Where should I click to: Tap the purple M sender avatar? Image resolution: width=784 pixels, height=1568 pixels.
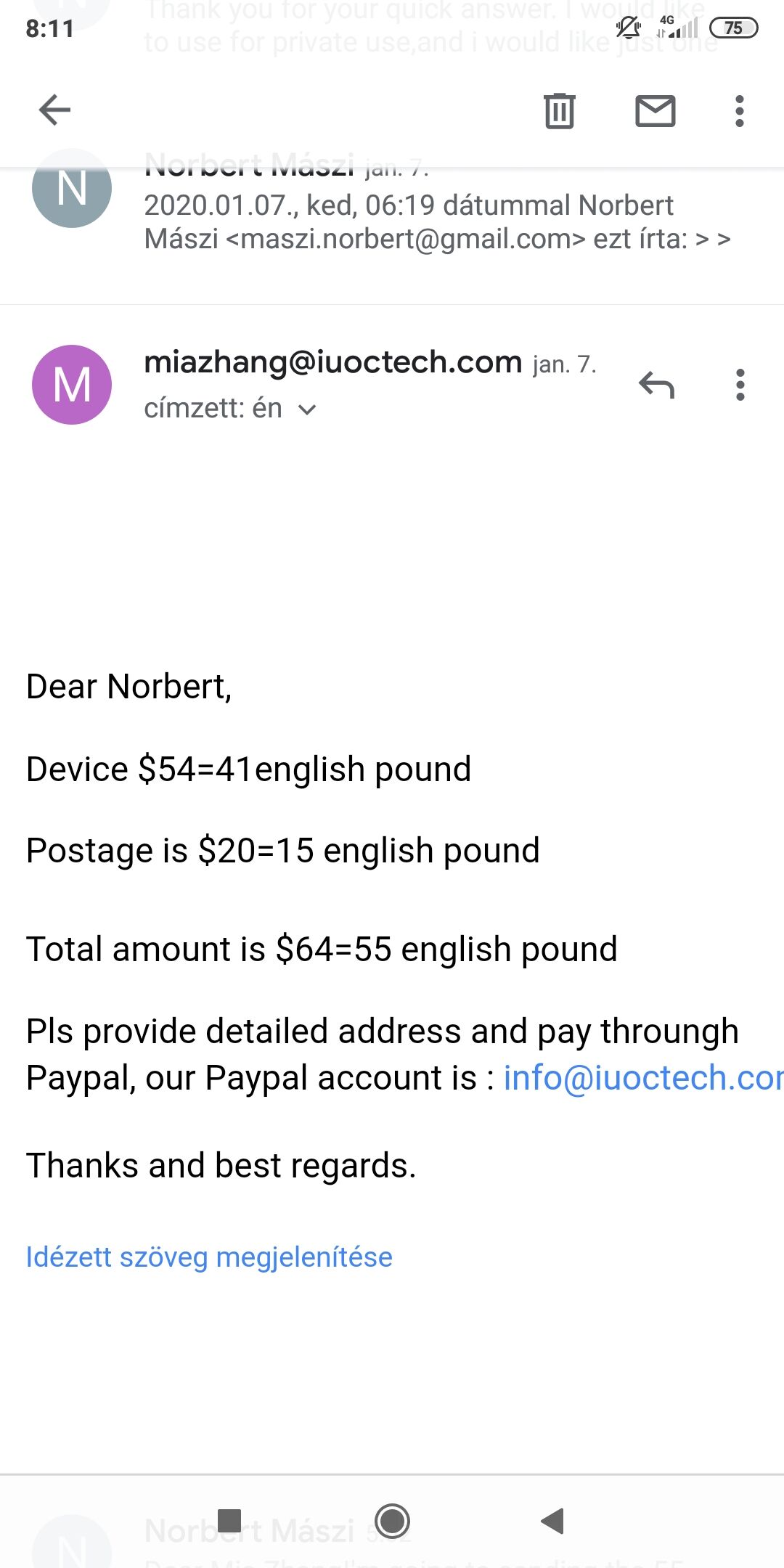[72, 385]
